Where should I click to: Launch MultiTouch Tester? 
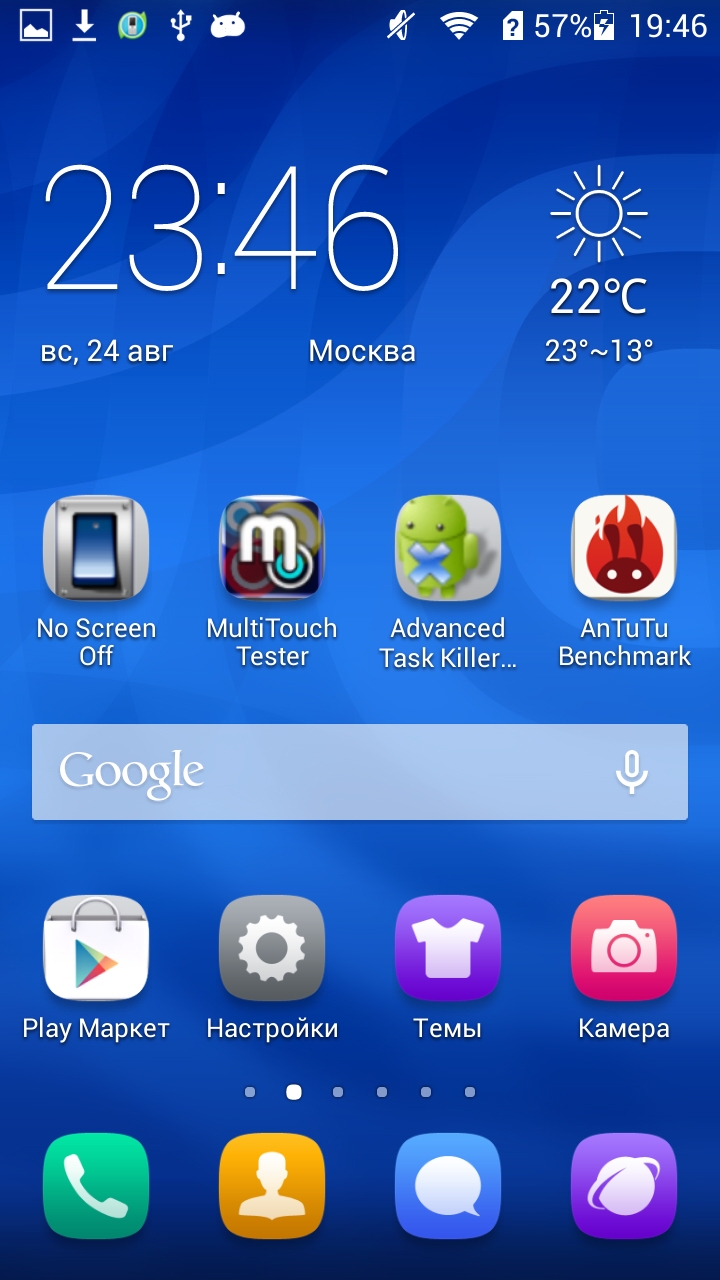point(272,548)
